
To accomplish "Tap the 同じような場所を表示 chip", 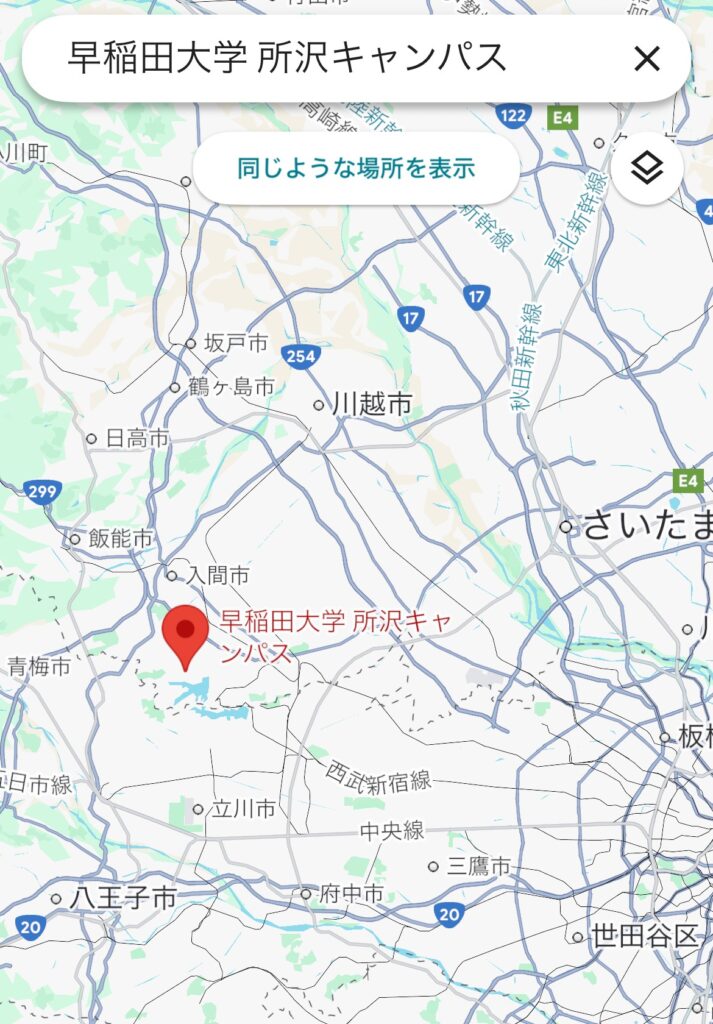I will coord(356,168).
